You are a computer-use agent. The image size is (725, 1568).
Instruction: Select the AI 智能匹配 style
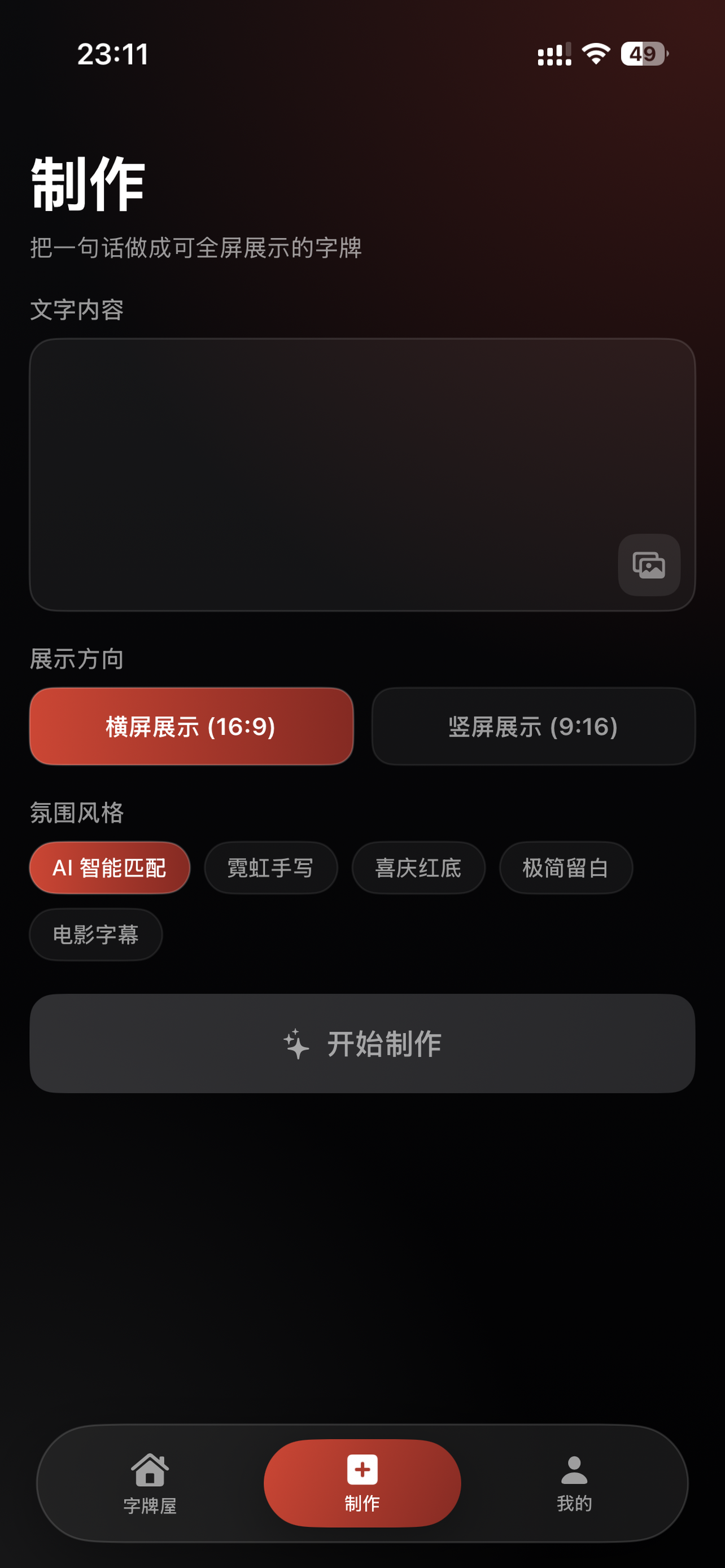[x=109, y=868]
